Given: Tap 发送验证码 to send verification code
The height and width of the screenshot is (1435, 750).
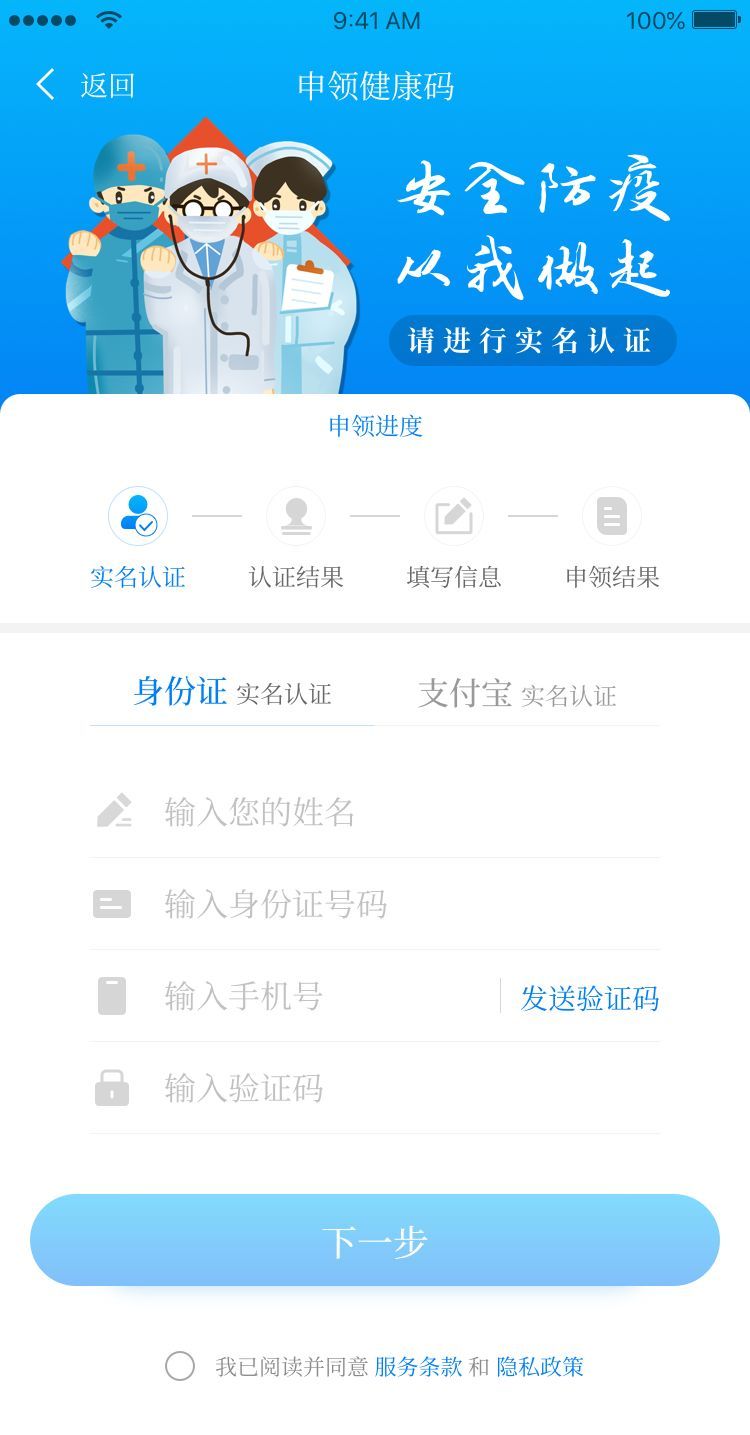Looking at the screenshot, I should point(588,998).
